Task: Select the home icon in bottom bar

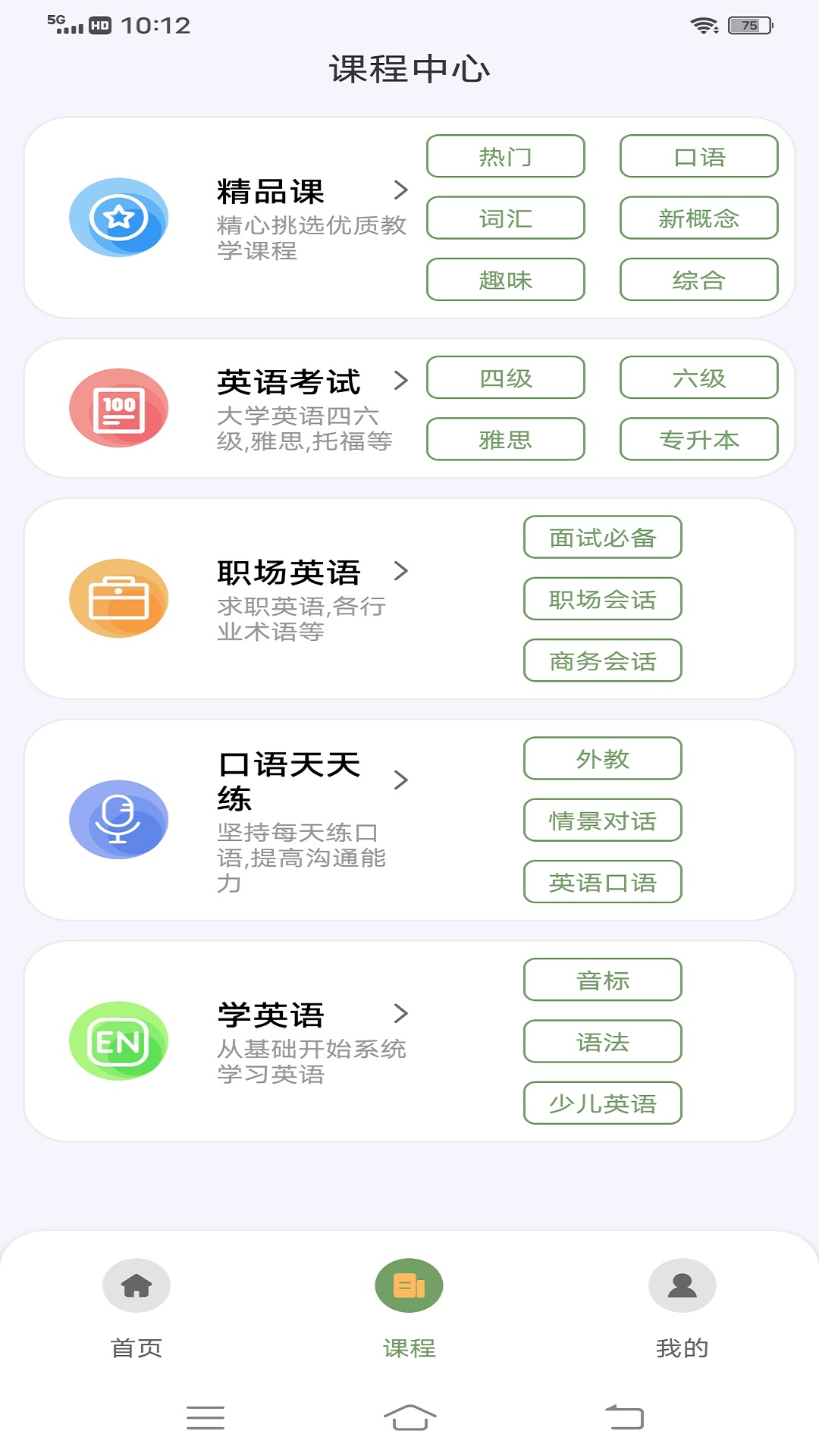Action: tap(136, 1285)
